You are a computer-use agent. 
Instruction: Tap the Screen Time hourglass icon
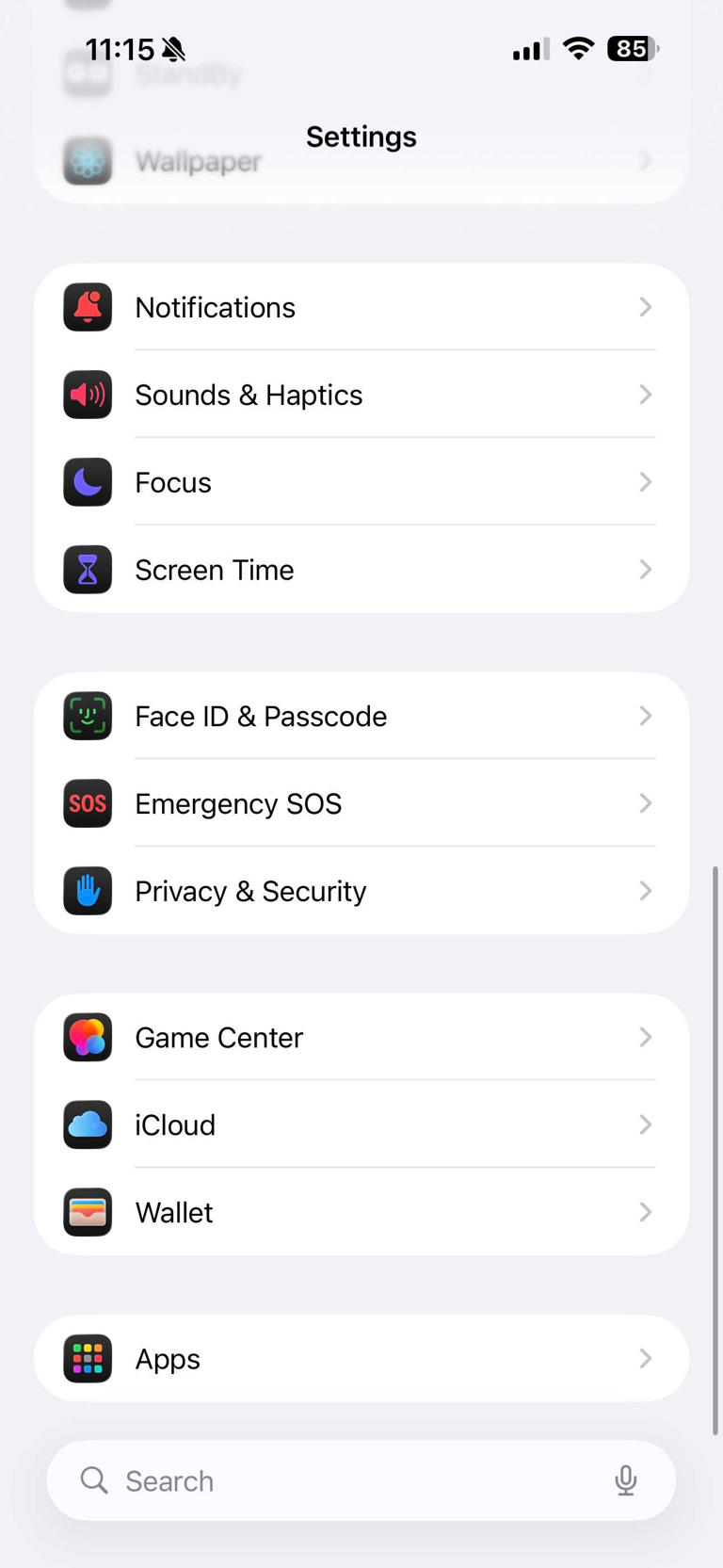tap(87, 570)
